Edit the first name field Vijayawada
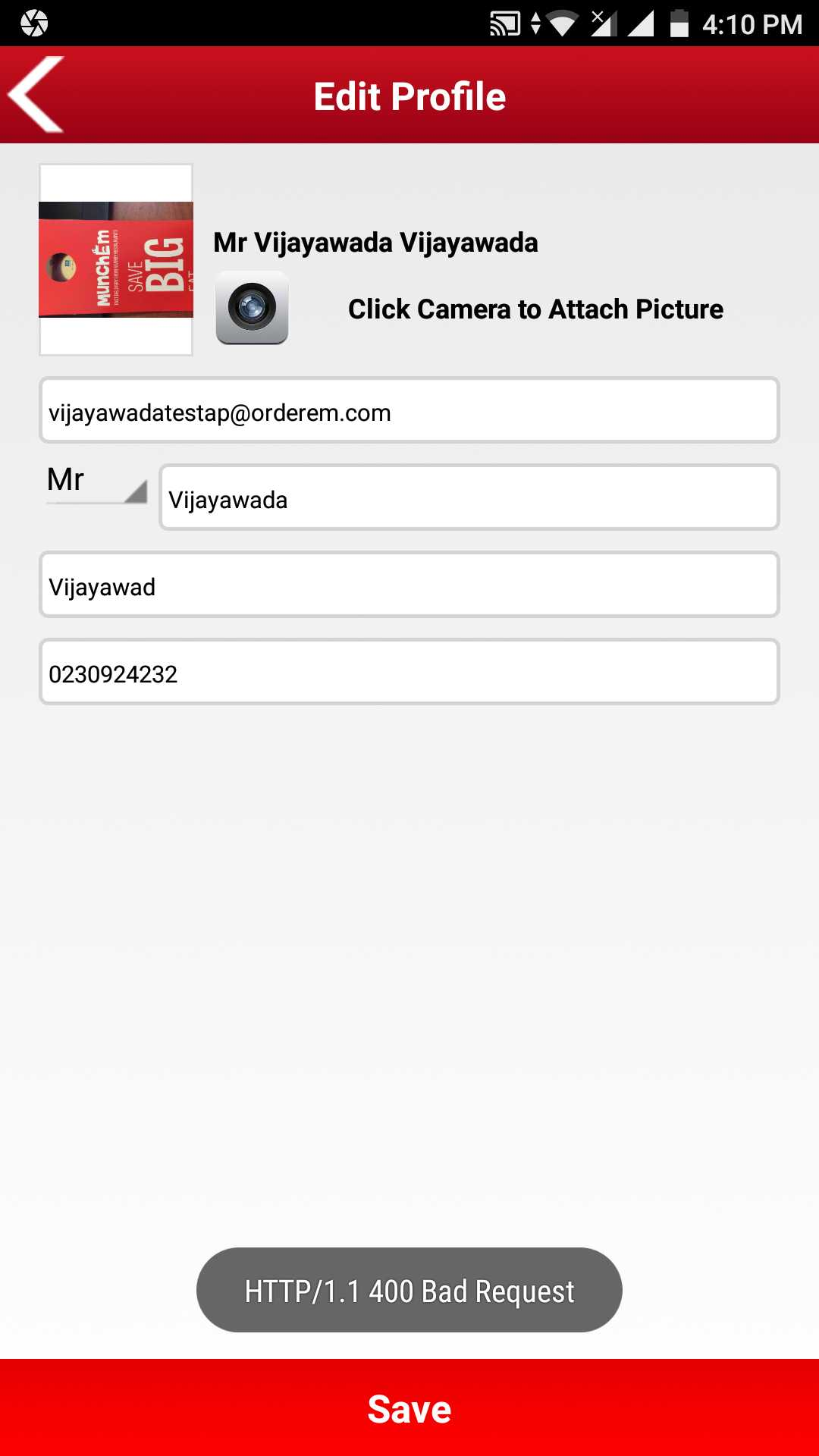 (x=469, y=497)
